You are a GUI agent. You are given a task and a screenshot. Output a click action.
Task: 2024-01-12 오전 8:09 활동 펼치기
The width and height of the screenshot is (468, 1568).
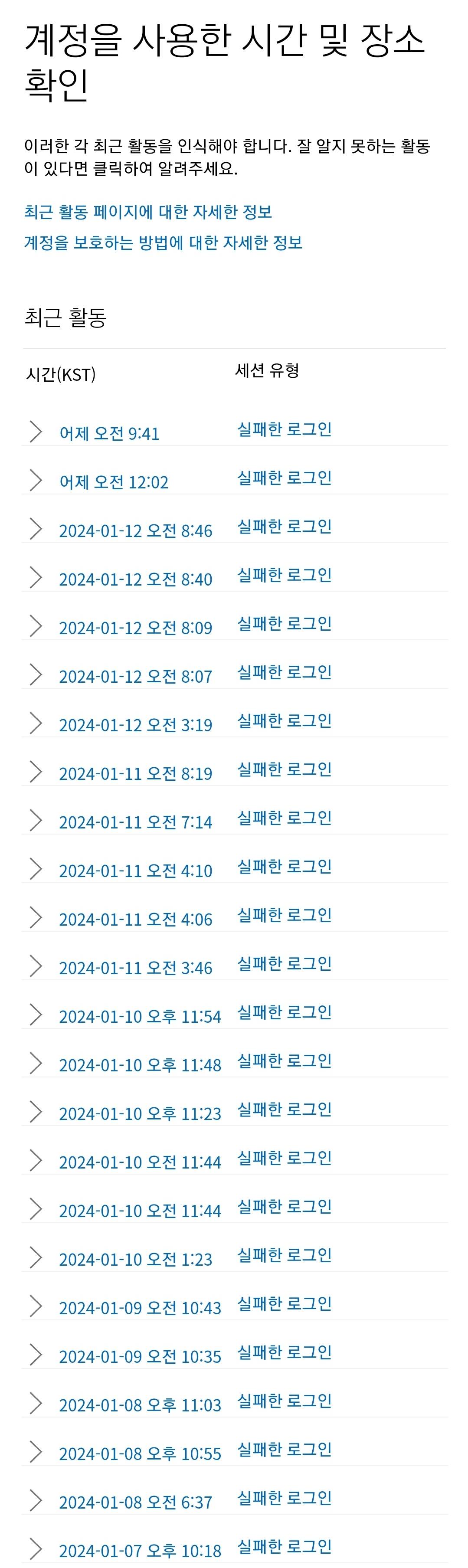[135, 628]
